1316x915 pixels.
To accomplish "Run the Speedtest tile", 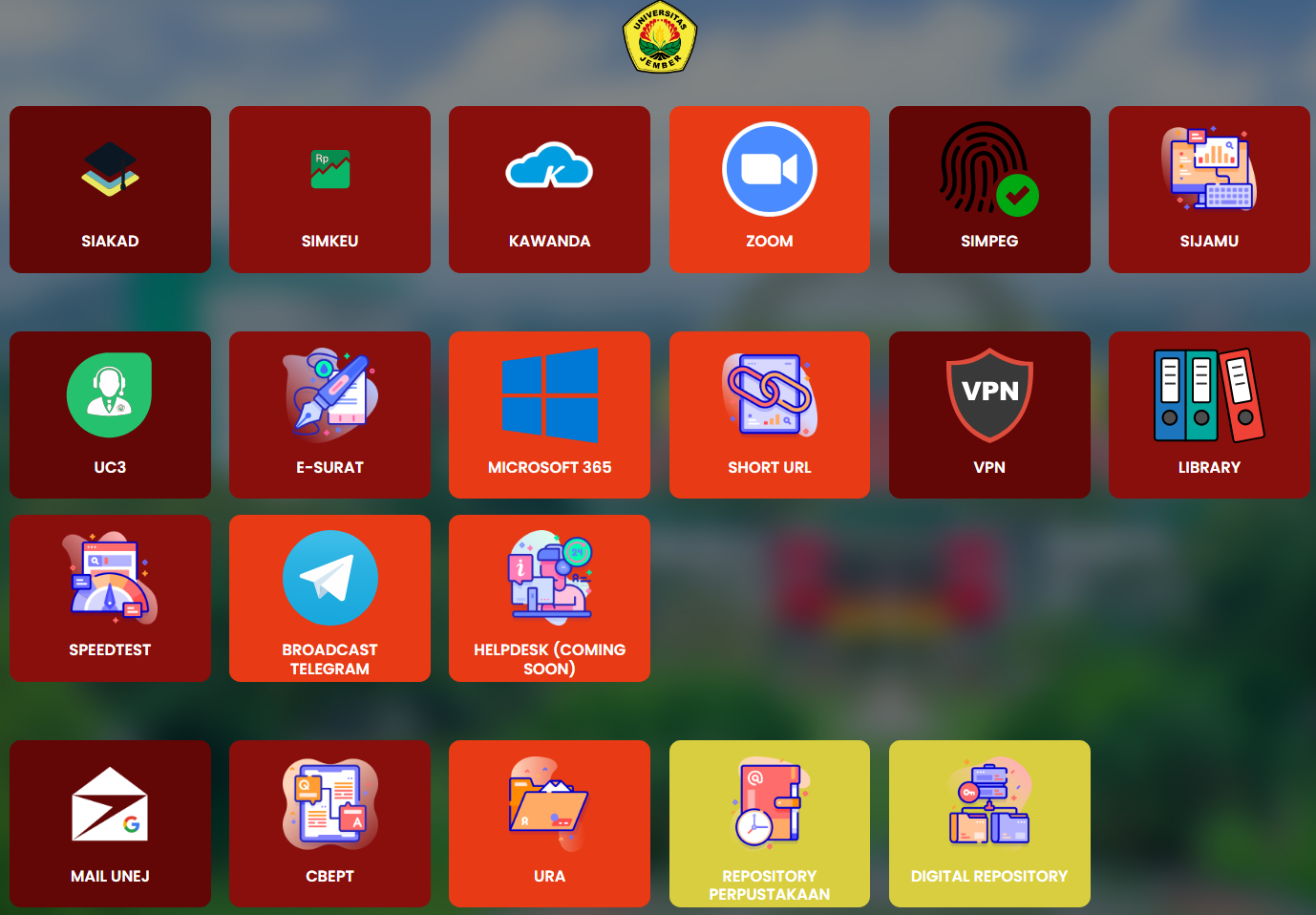I will click(110, 598).
